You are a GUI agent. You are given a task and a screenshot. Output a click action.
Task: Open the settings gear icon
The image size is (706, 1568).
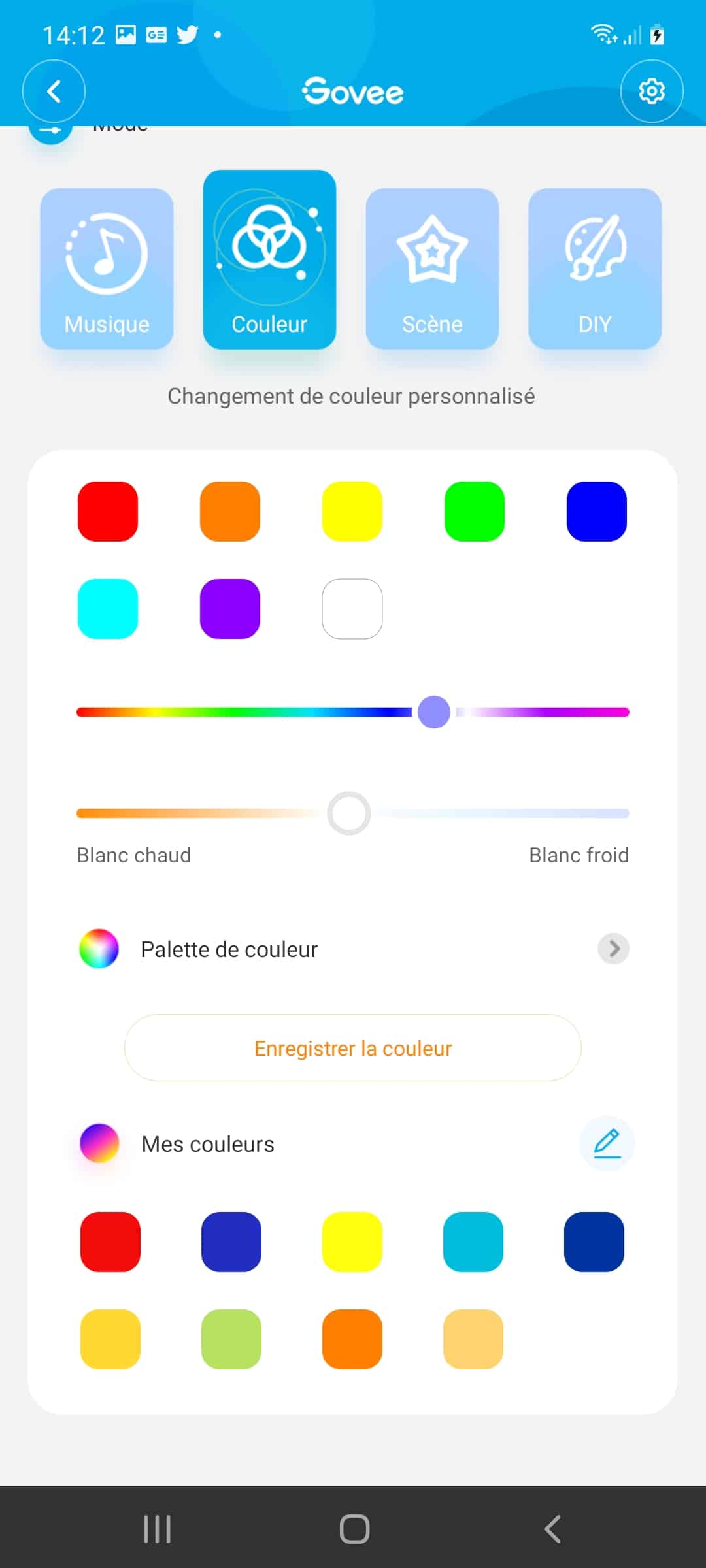(652, 91)
